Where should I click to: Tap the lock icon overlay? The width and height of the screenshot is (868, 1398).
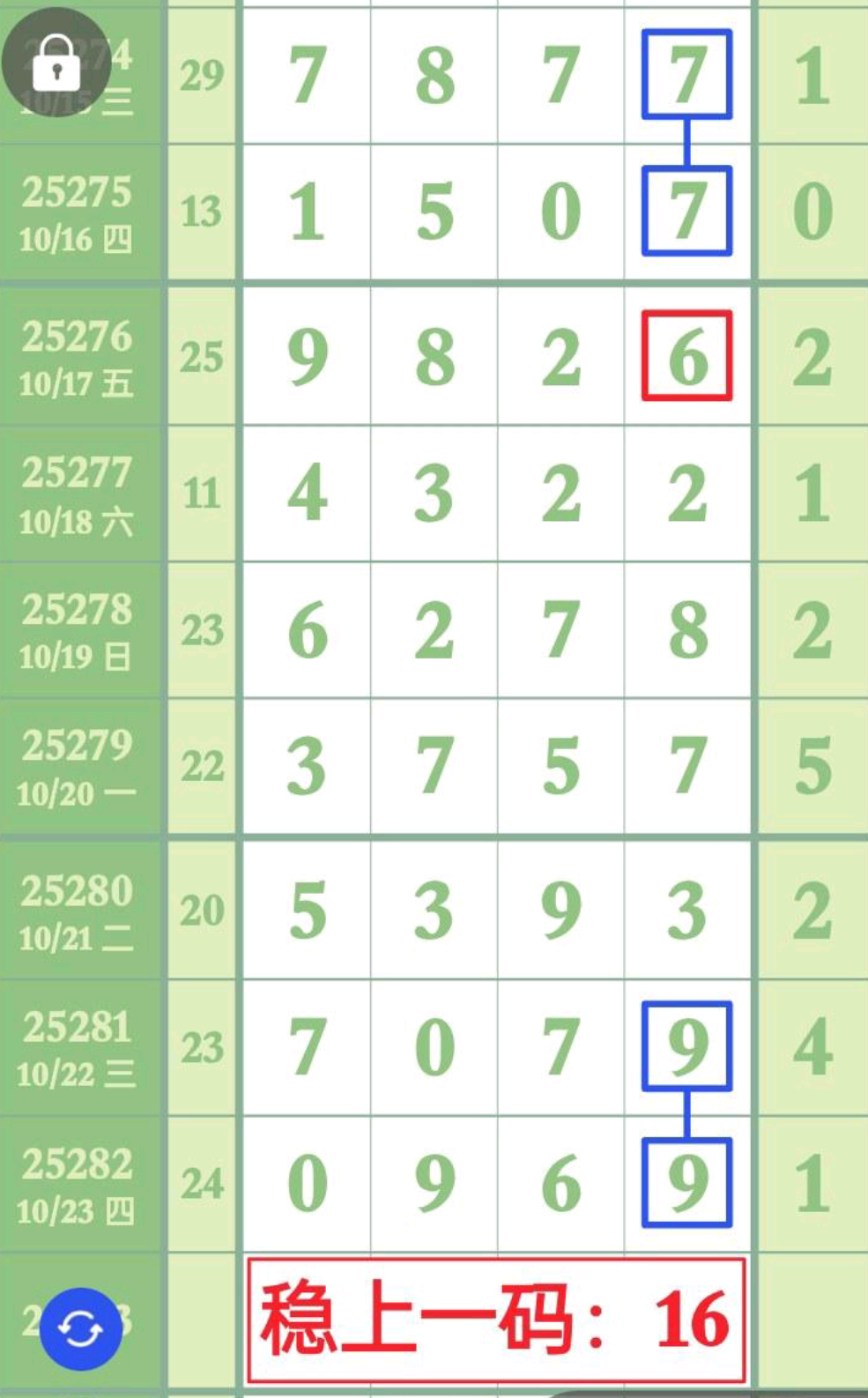coord(56,63)
